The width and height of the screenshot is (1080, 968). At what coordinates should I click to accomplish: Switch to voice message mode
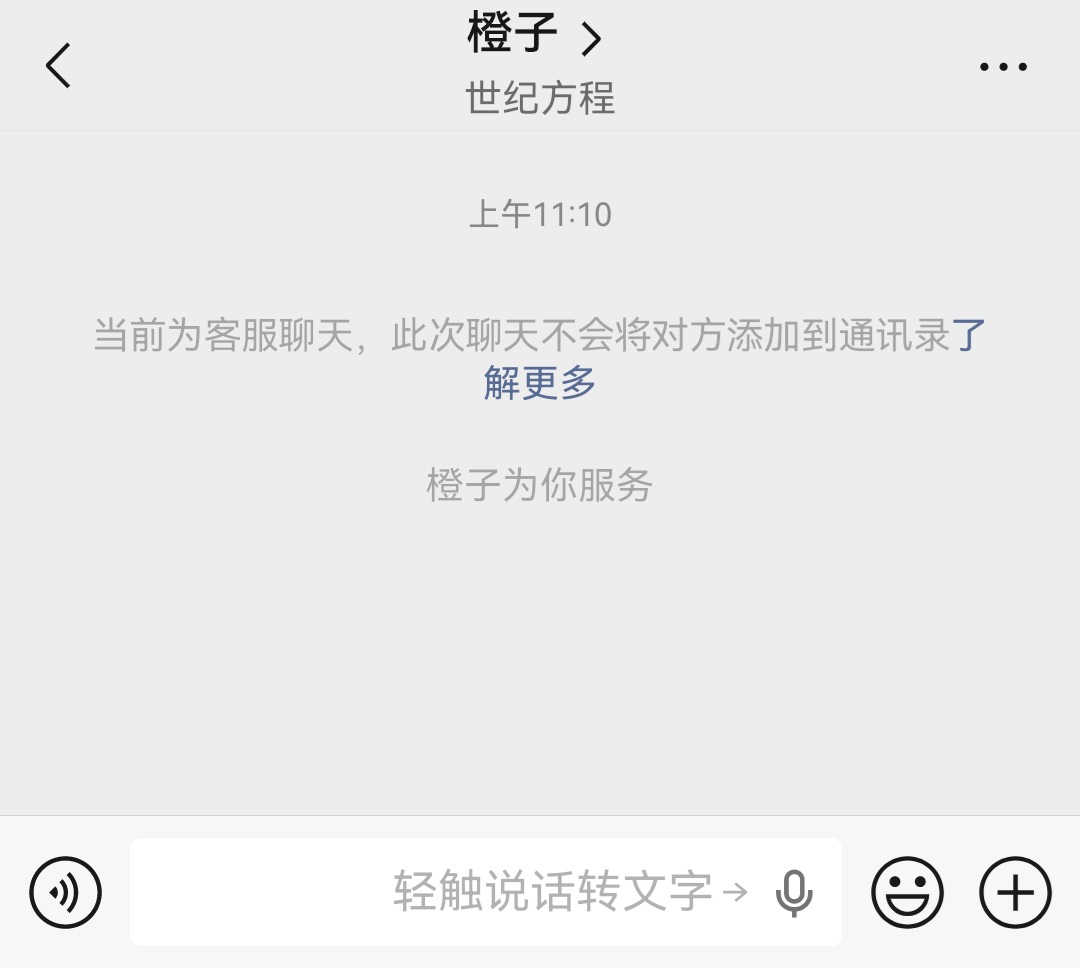(66, 892)
